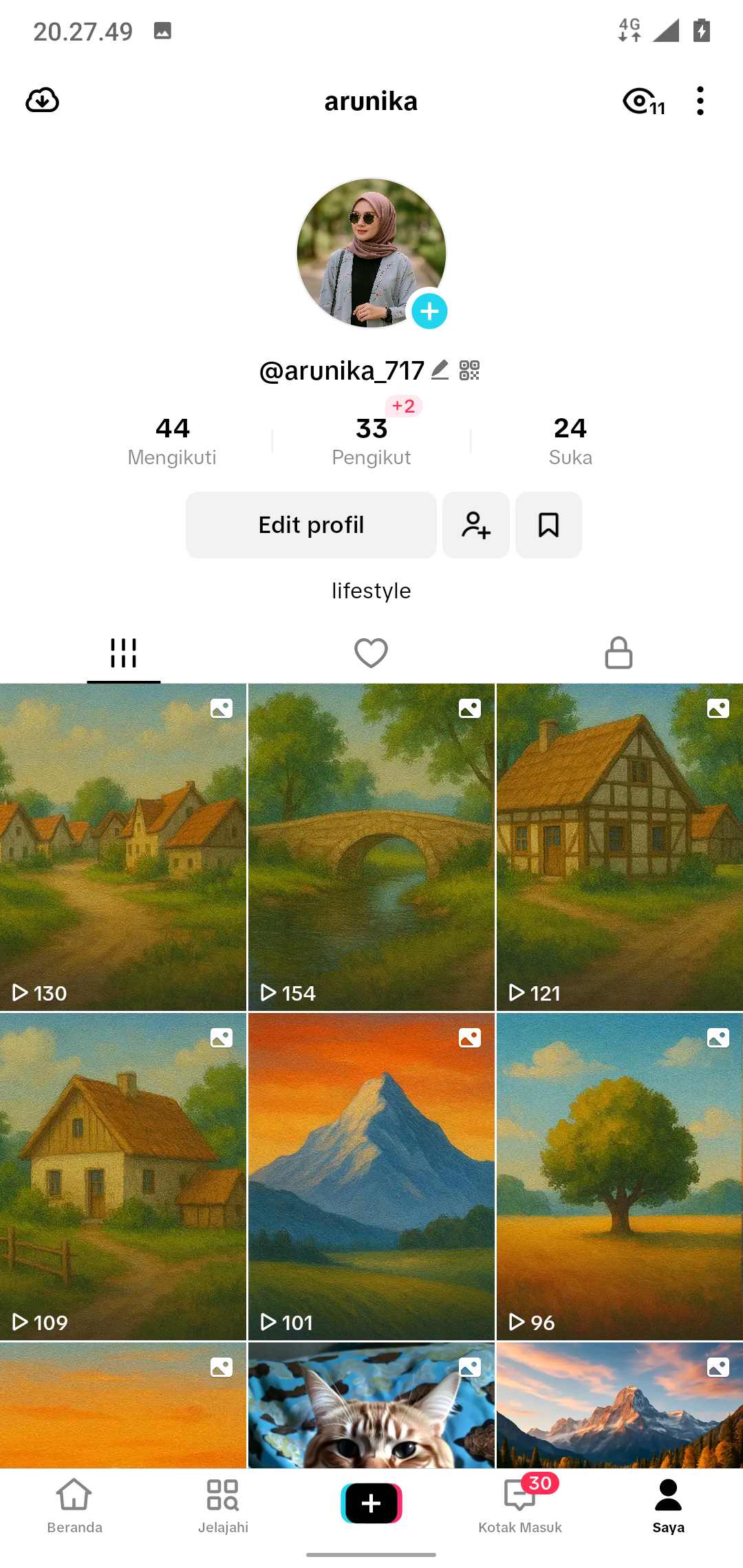Open the three-dot overflow menu
Screen dimensions: 743x1568
coord(700,100)
